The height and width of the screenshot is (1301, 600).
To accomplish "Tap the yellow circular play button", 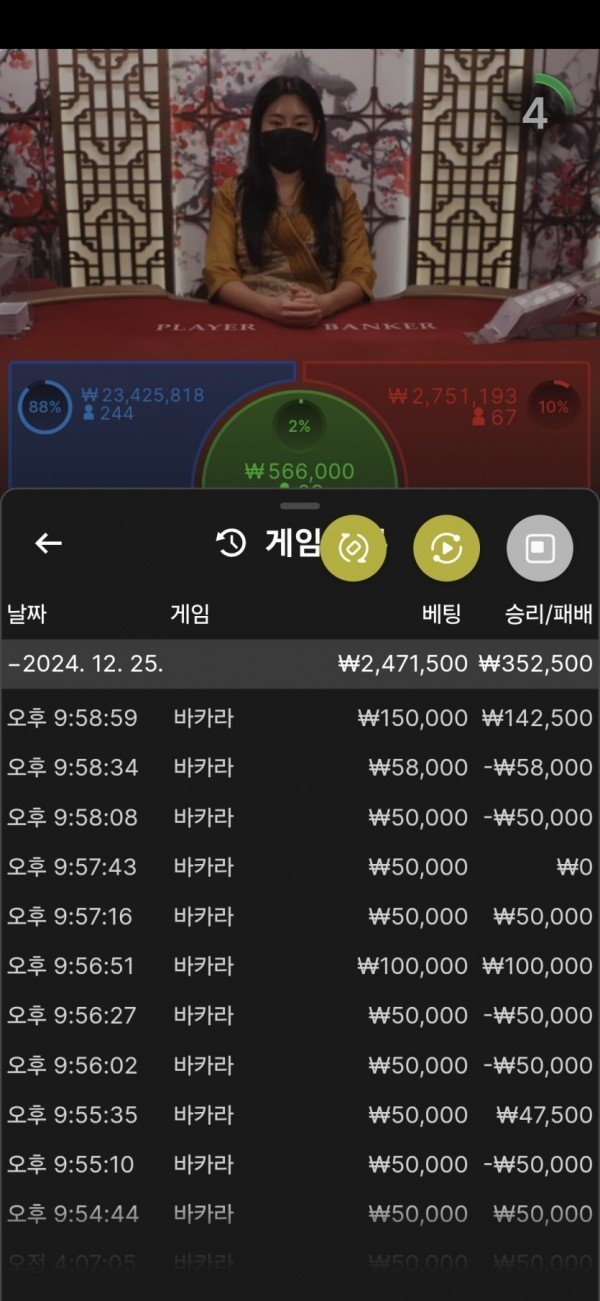I will point(446,548).
